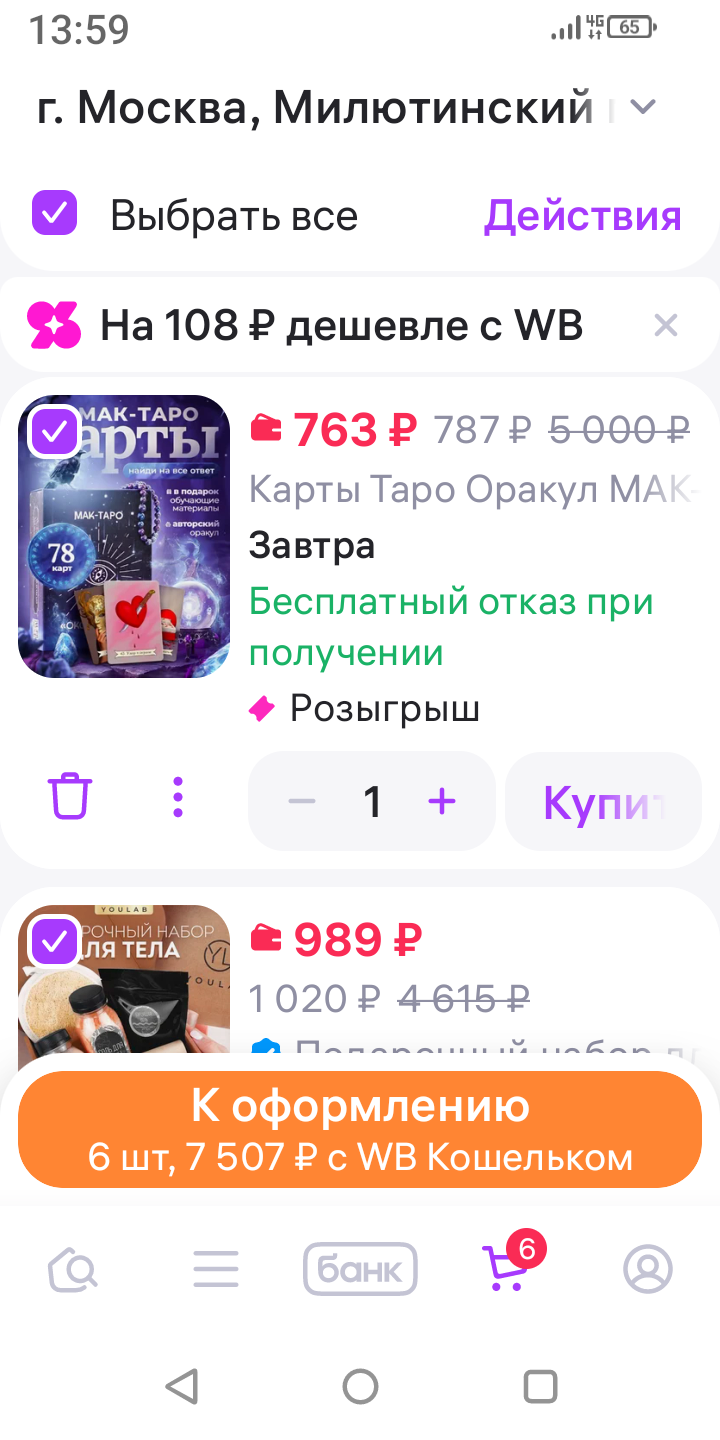
Task: Go to the home search tab
Action: pyautogui.click(x=73, y=1269)
